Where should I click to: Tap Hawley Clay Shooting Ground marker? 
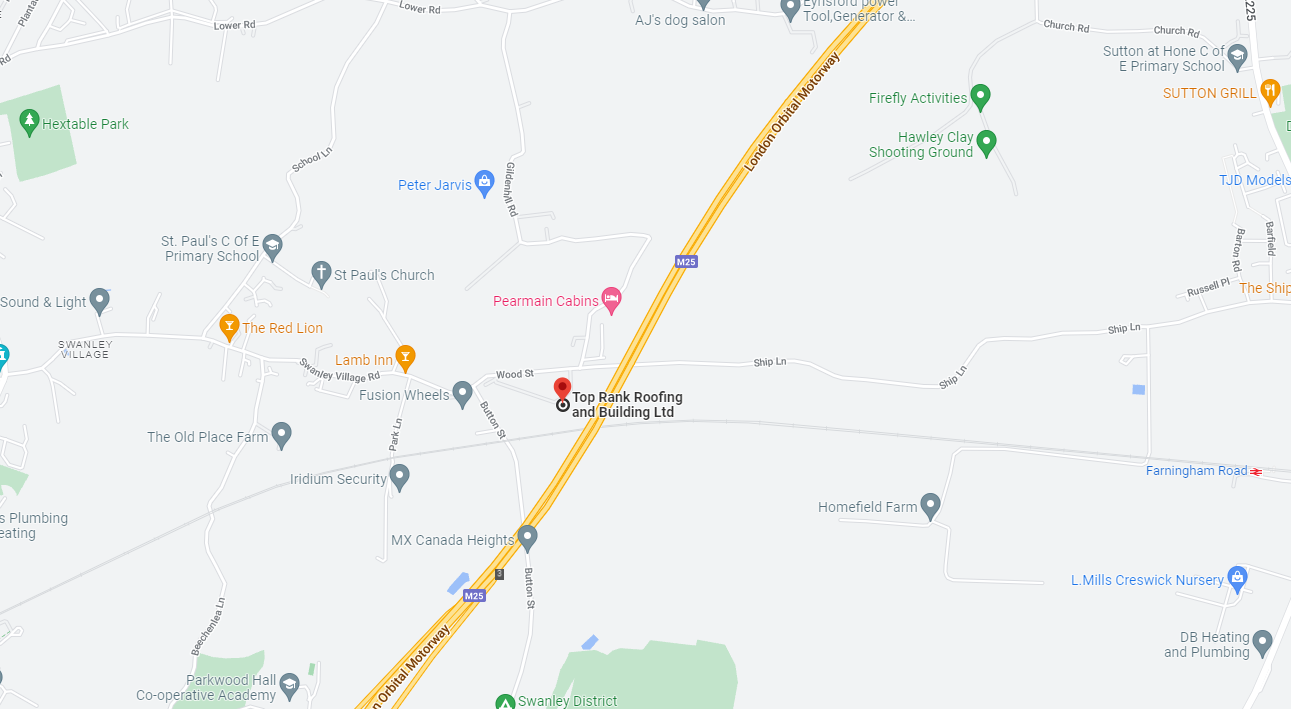pos(986,143)
